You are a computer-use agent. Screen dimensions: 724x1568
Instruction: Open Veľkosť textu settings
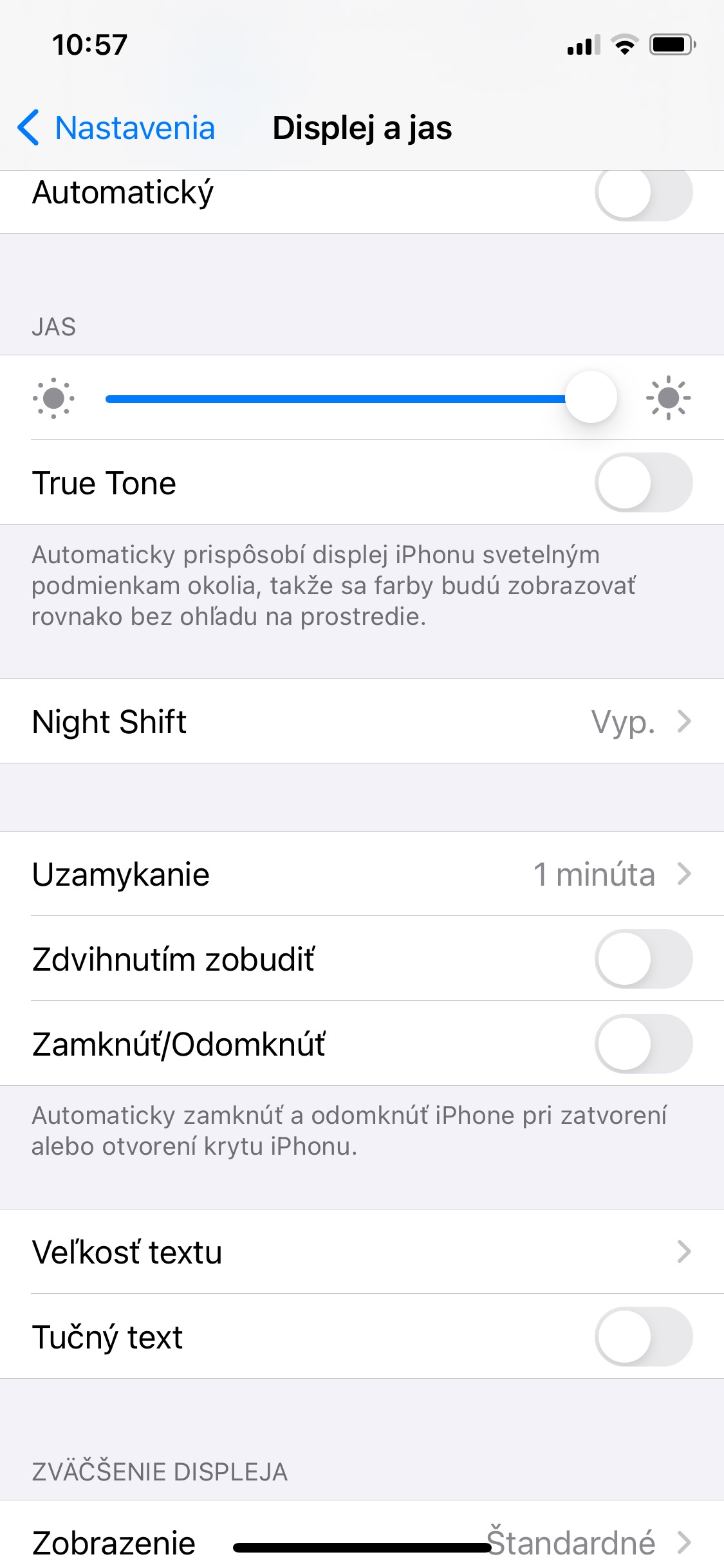(362, 1252)
